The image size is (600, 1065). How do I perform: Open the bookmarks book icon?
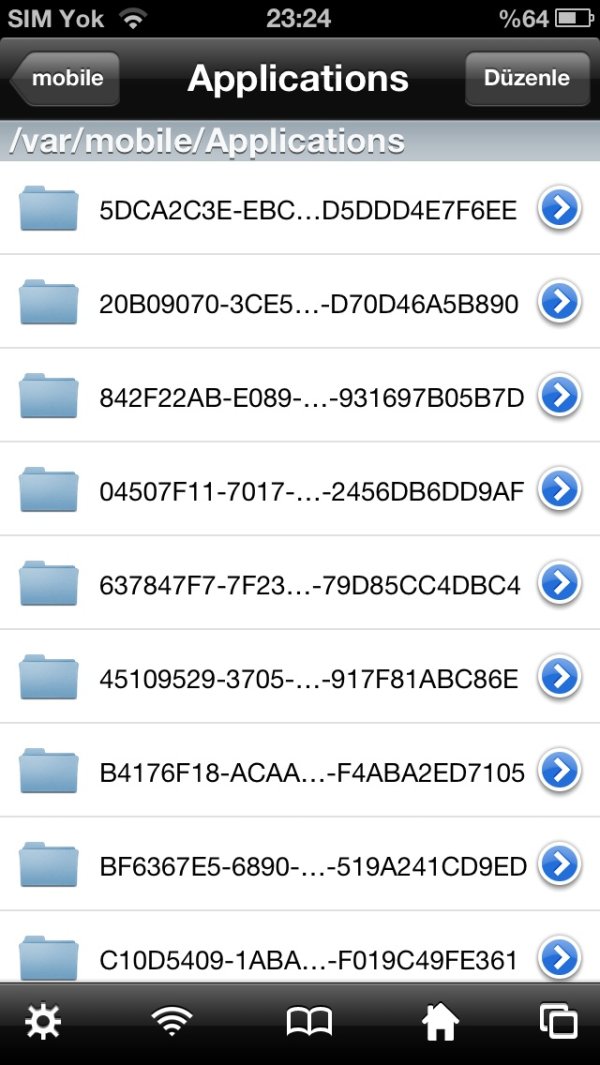click(x=309, y=1021)
